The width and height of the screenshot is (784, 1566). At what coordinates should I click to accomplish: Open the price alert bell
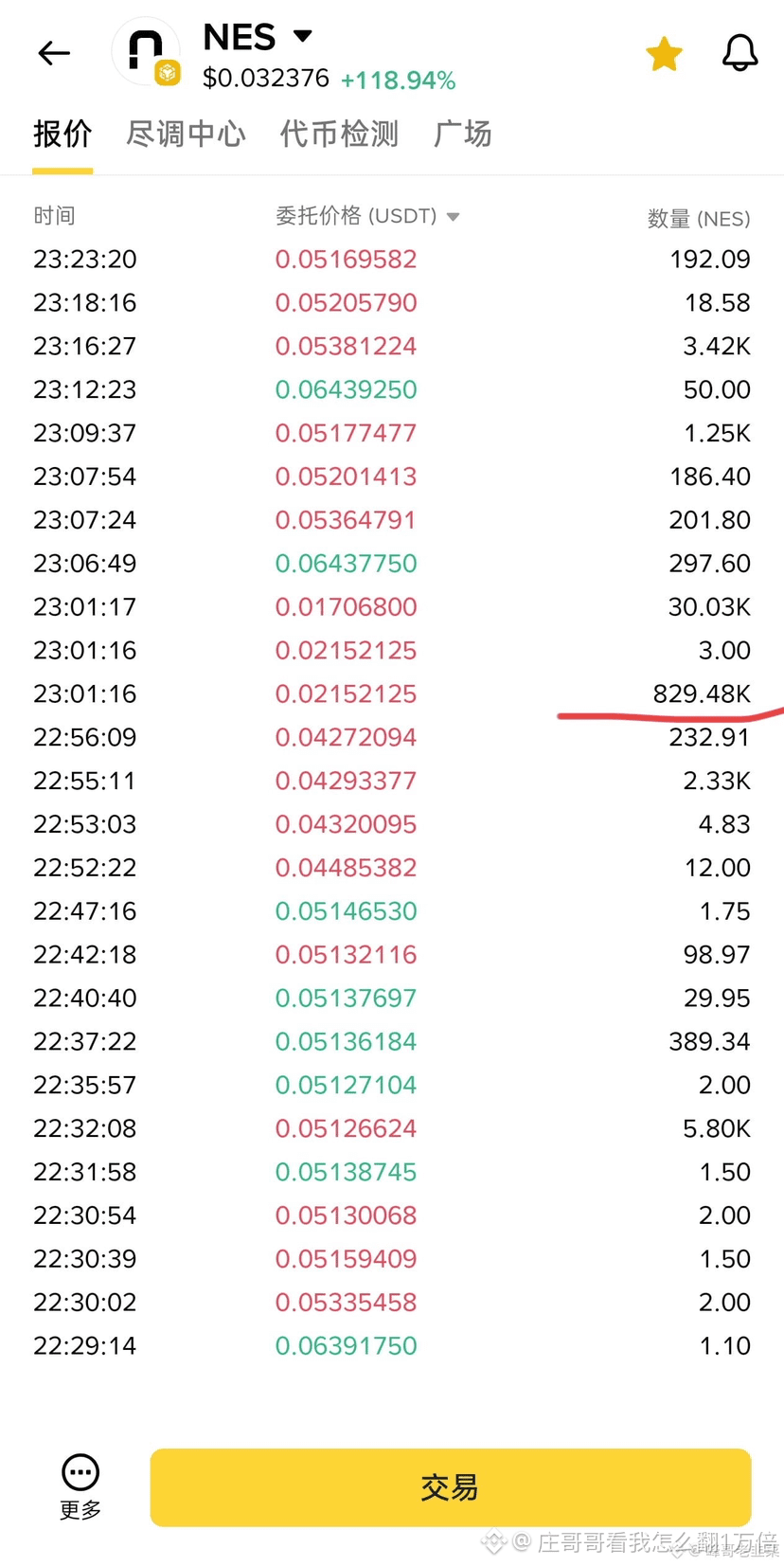739,53
